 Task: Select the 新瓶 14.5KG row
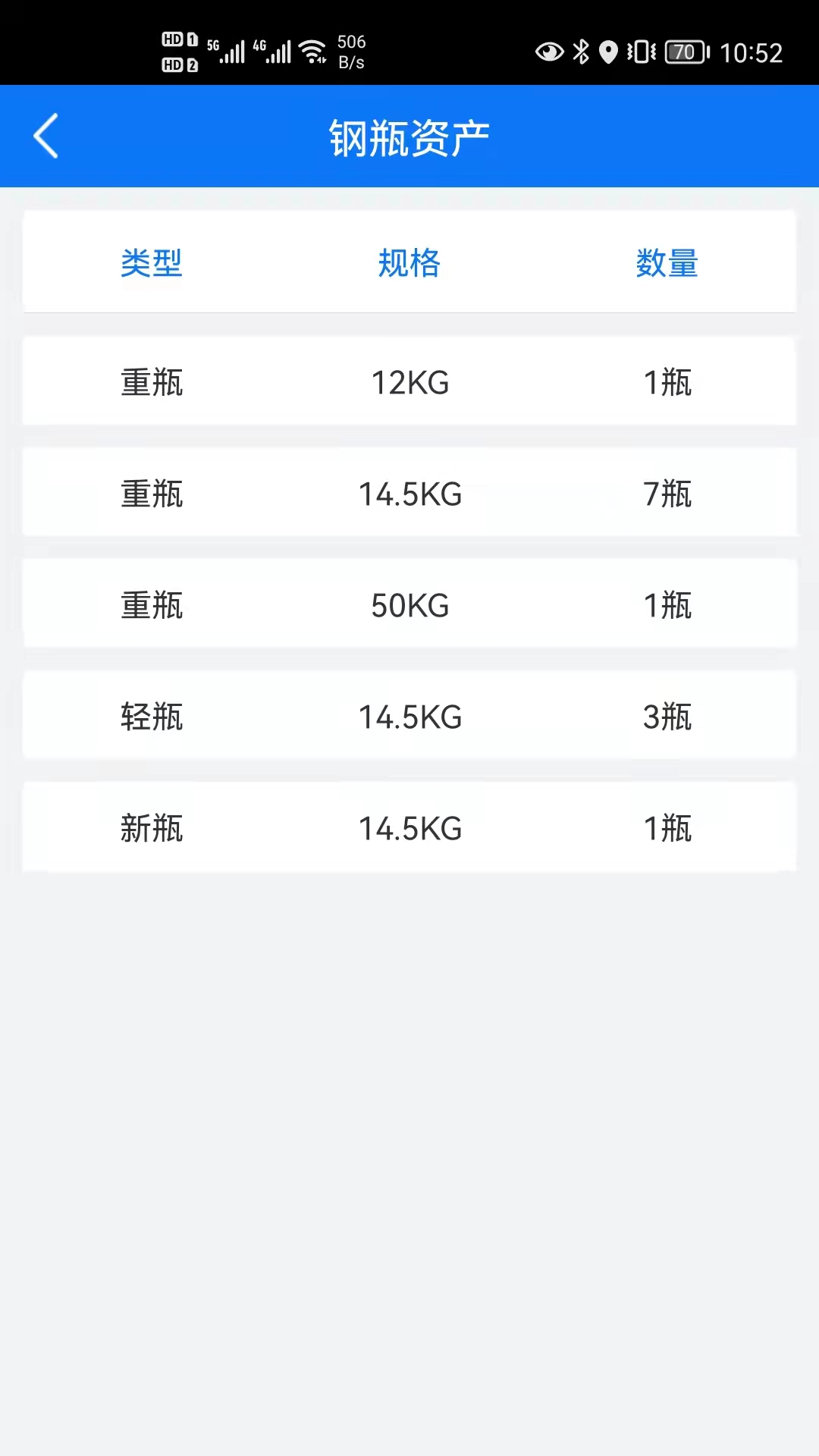pos(409,827)
